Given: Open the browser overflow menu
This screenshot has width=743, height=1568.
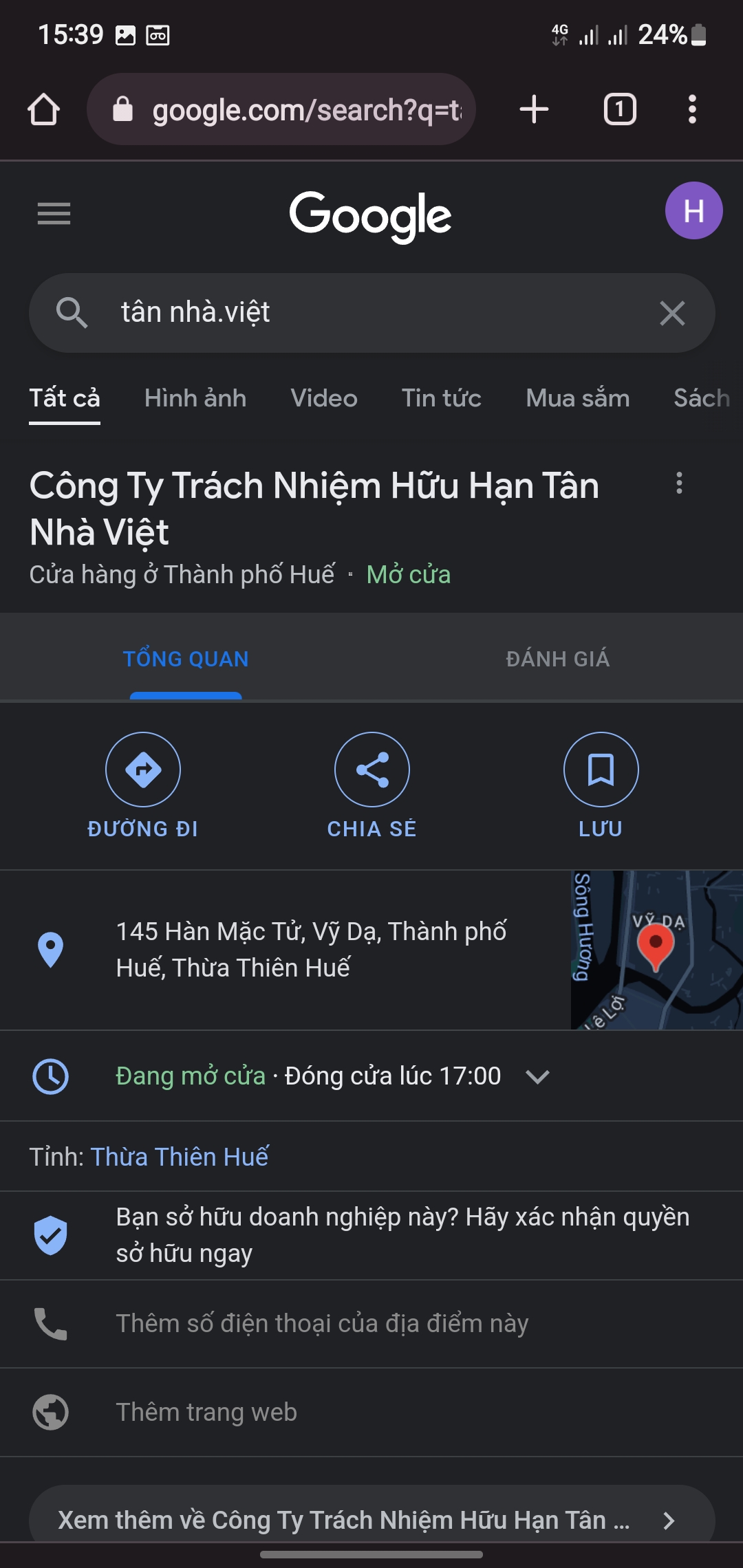Looking at the screenshot, I should (692, 109).
